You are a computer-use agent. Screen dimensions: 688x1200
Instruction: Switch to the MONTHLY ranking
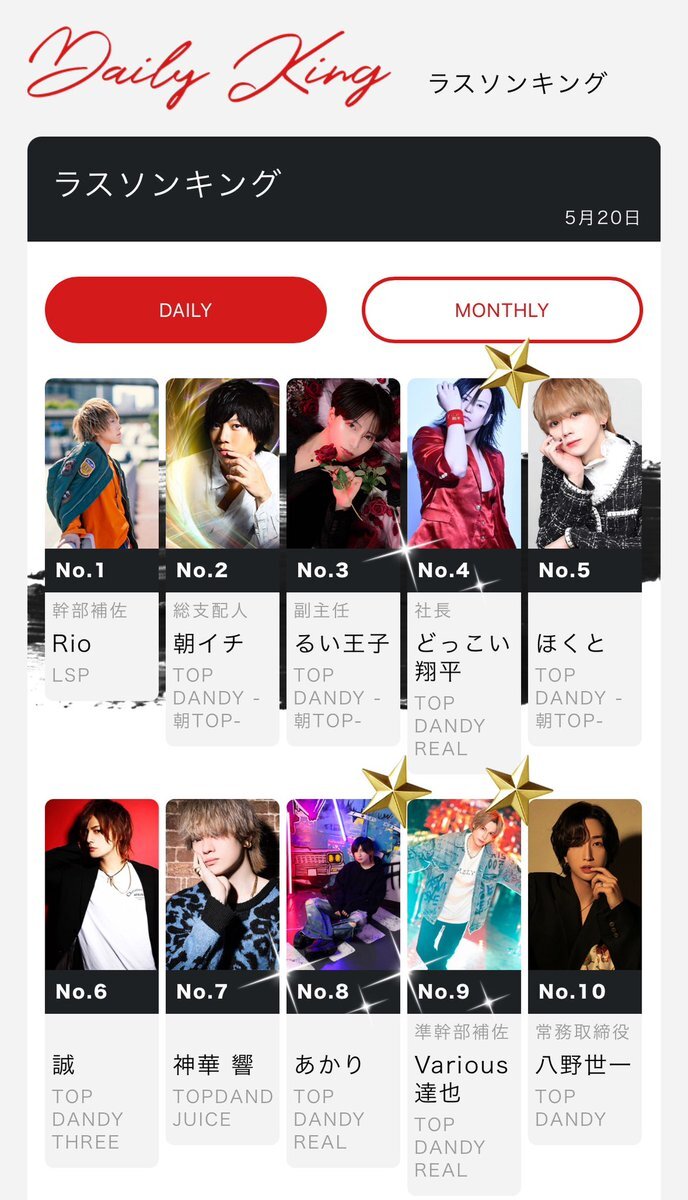(502, 310)
